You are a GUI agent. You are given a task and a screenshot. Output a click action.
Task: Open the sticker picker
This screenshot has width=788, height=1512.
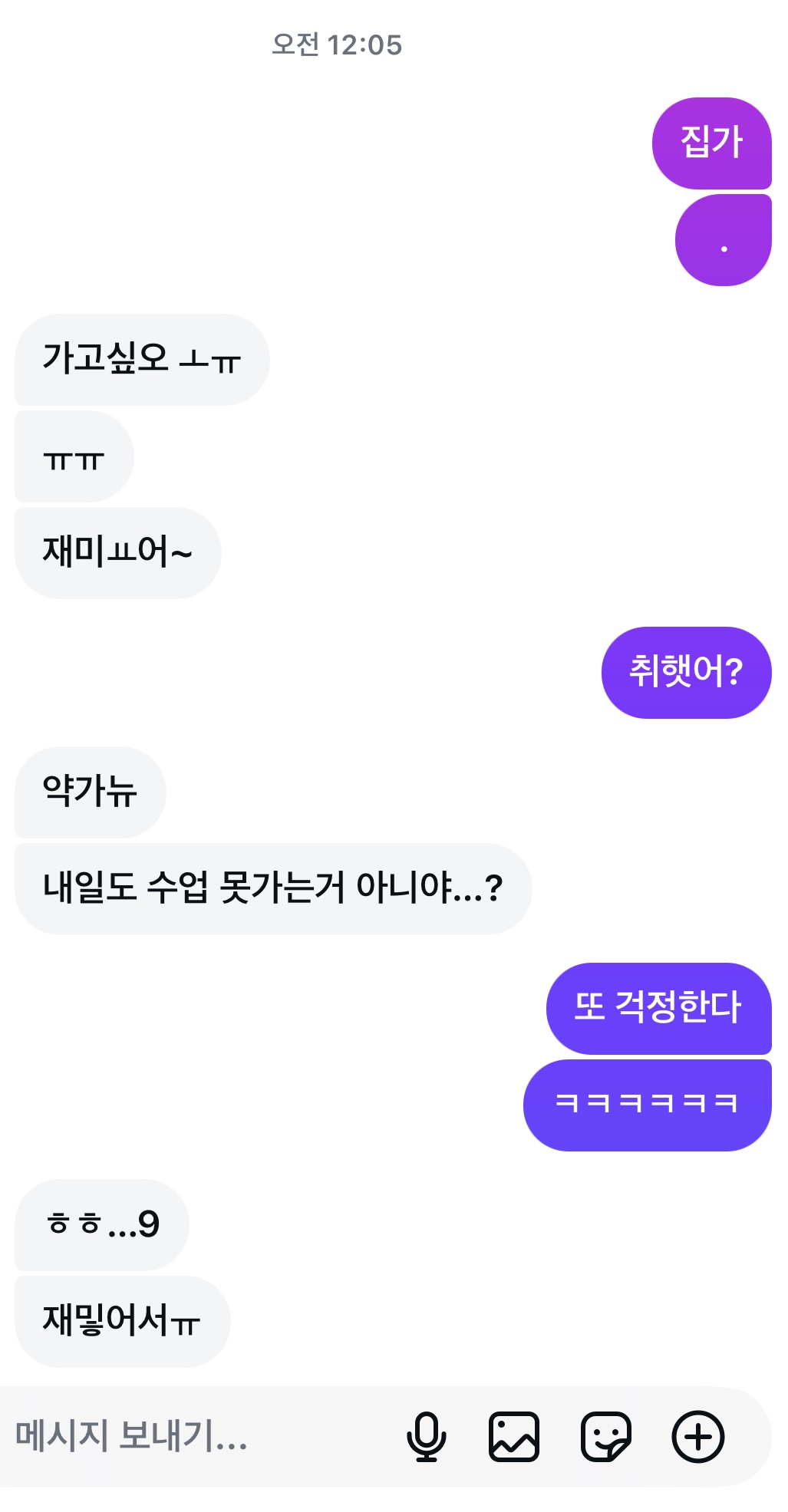[606, 1436]
